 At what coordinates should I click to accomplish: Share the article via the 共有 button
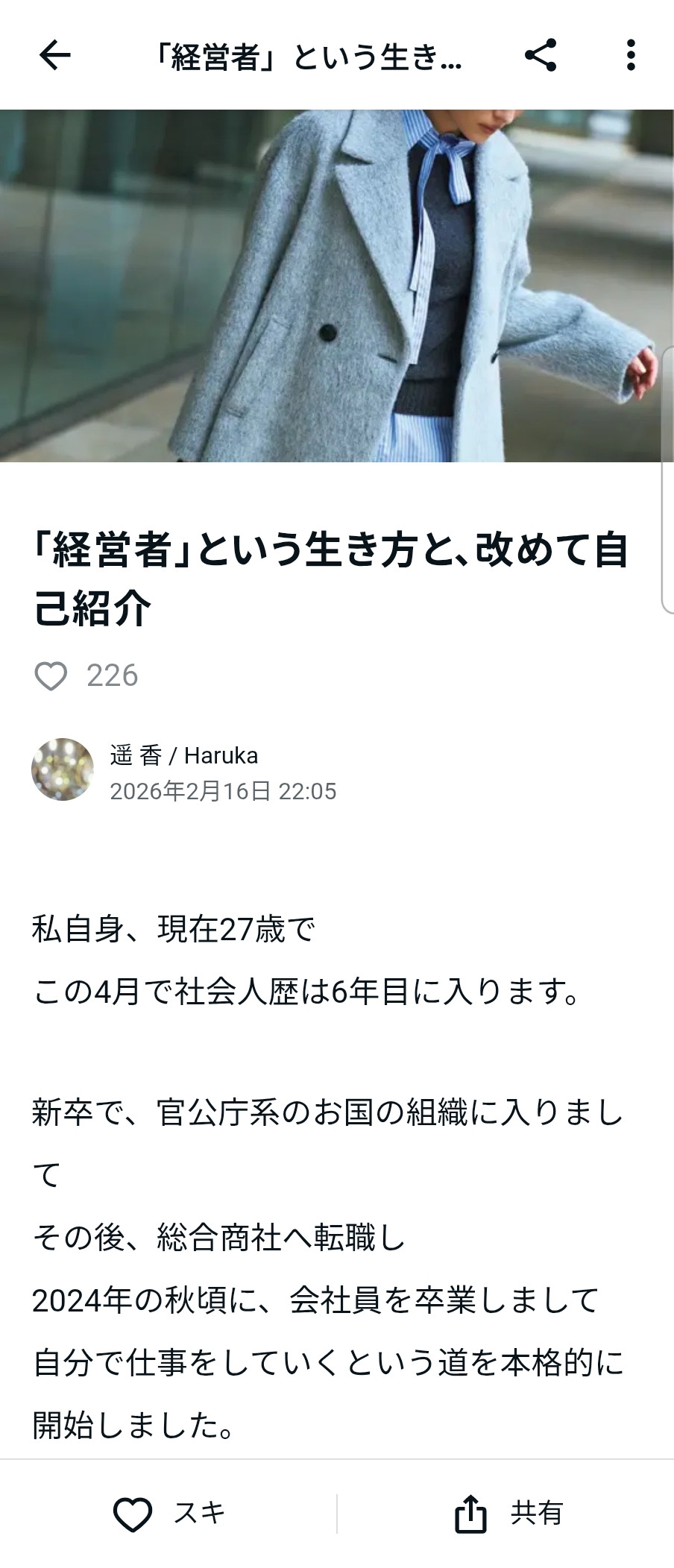(508, 1514)
